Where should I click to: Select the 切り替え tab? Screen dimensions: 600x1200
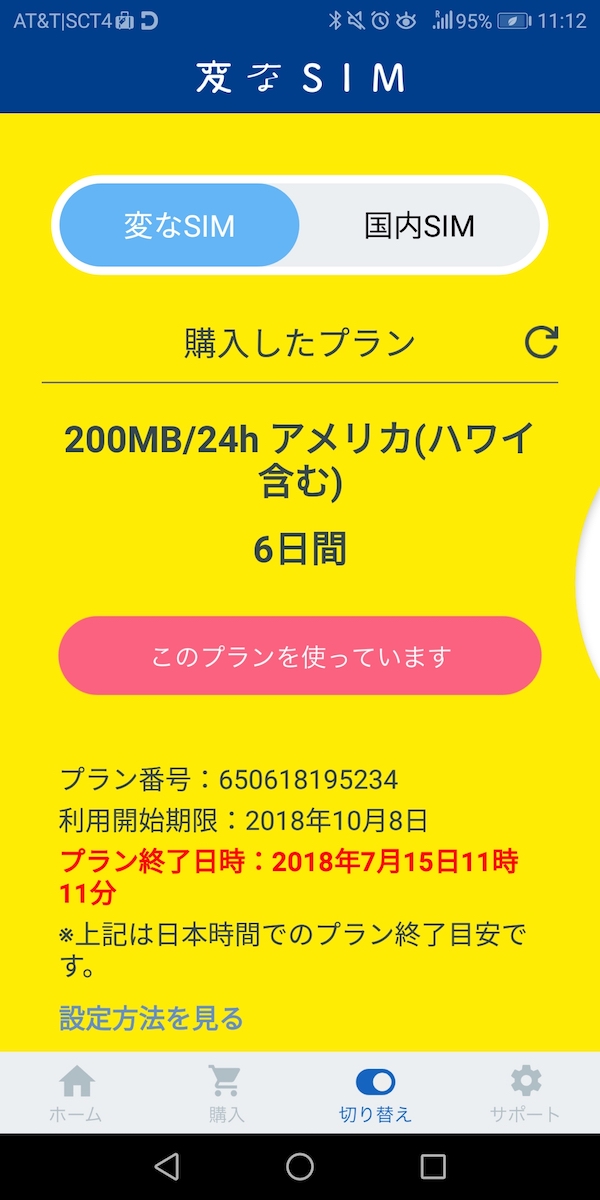(x=375, y=1093)
